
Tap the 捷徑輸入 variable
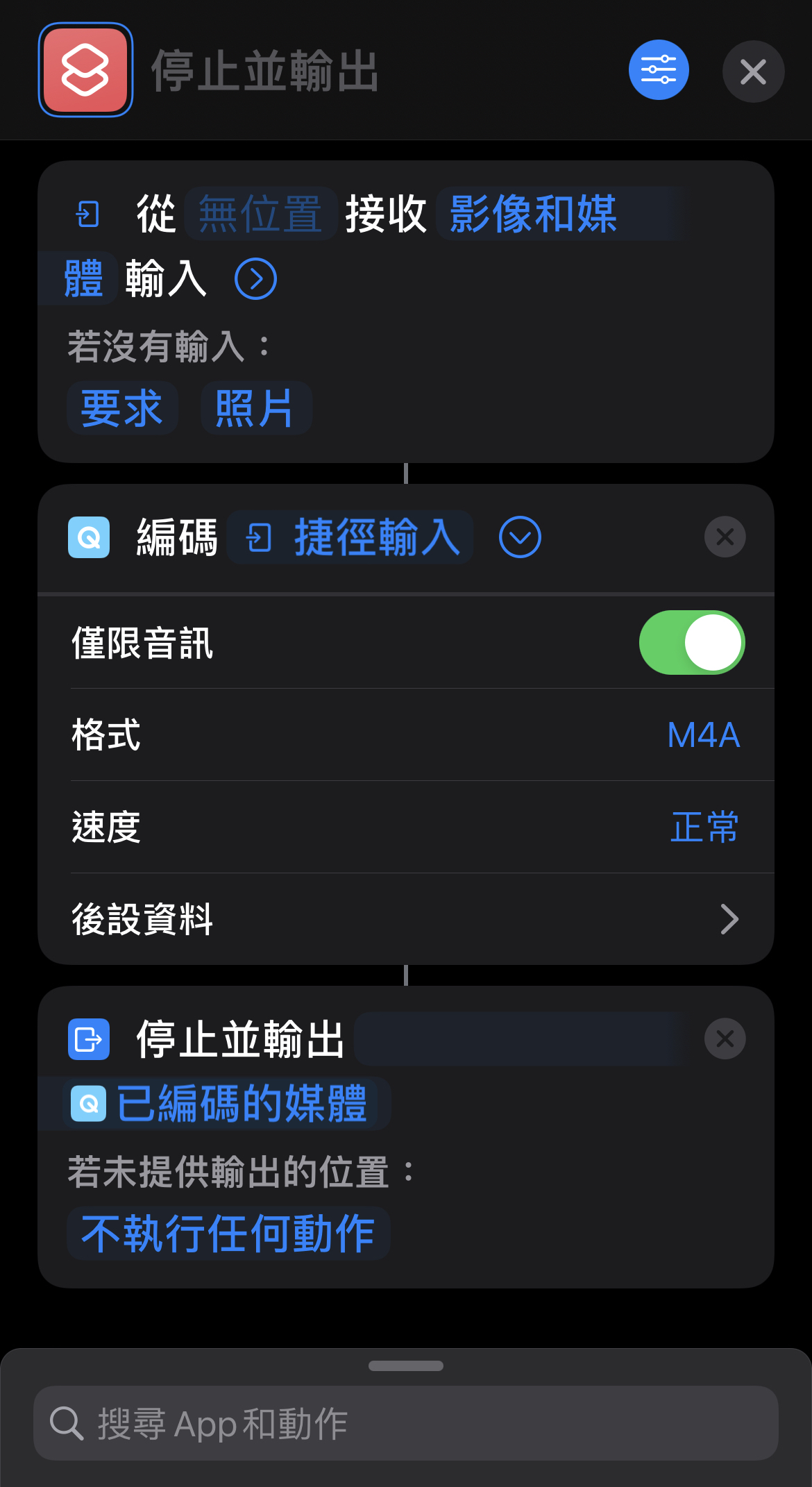[x=350, y=538]
